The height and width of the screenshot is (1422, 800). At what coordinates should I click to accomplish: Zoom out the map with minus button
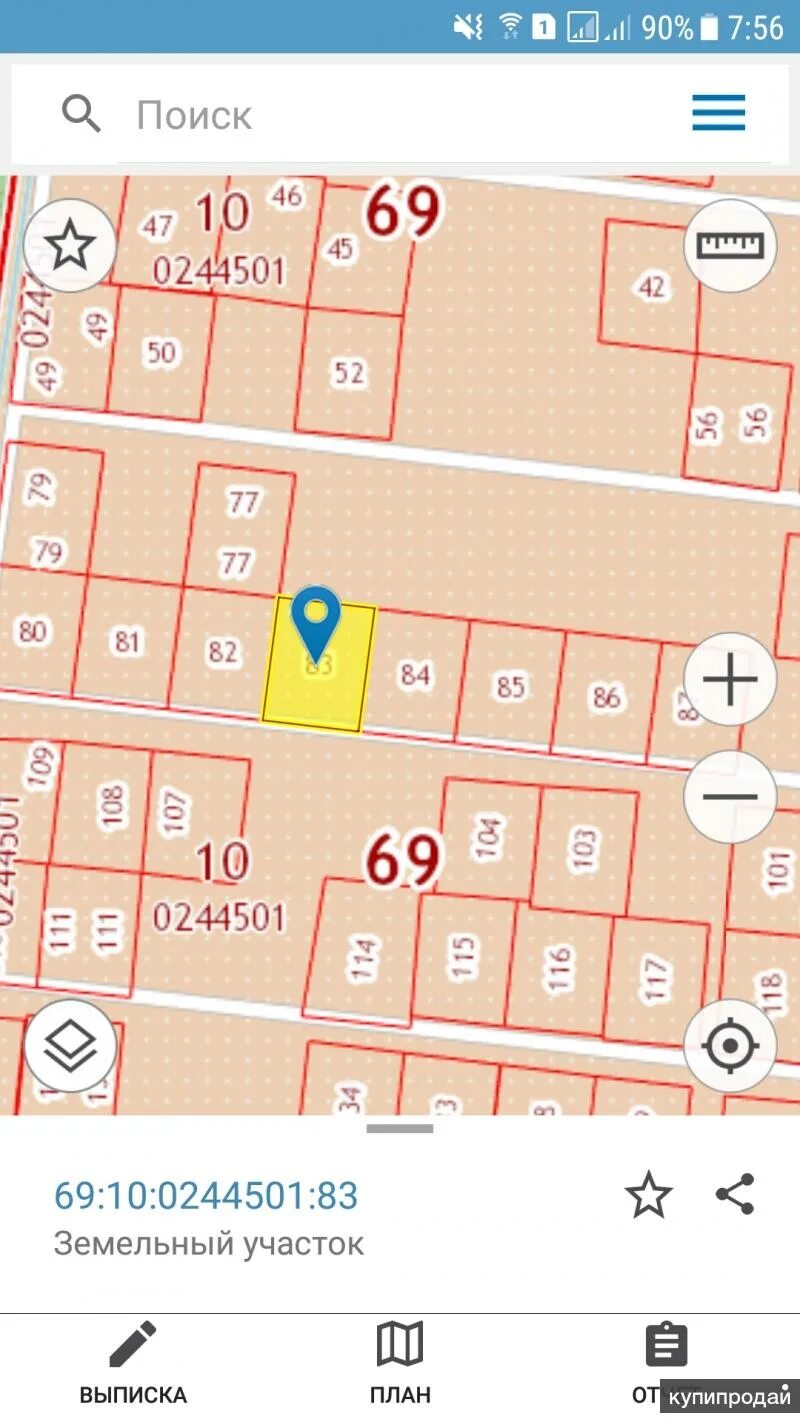click(x=731, y=797)
